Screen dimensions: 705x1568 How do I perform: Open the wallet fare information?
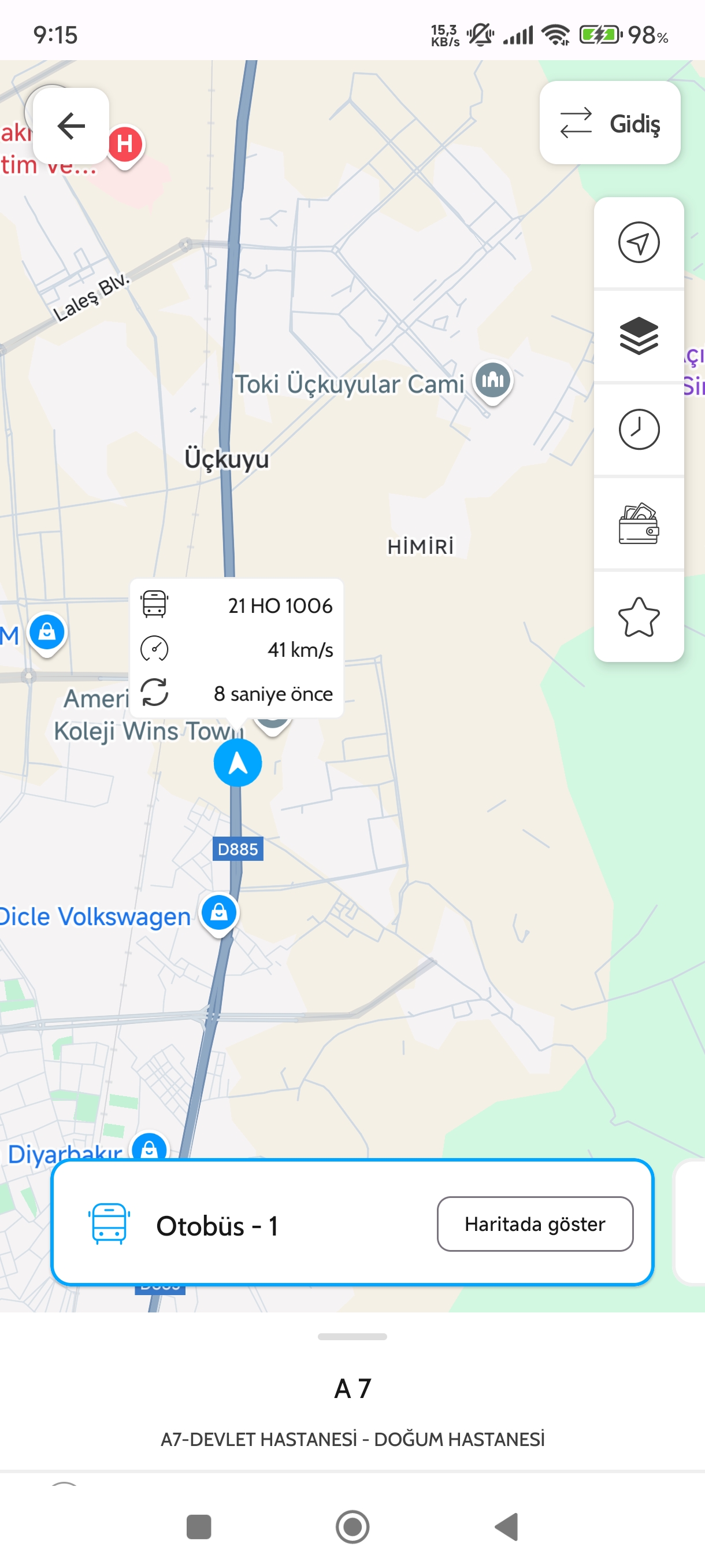point(638,523)
